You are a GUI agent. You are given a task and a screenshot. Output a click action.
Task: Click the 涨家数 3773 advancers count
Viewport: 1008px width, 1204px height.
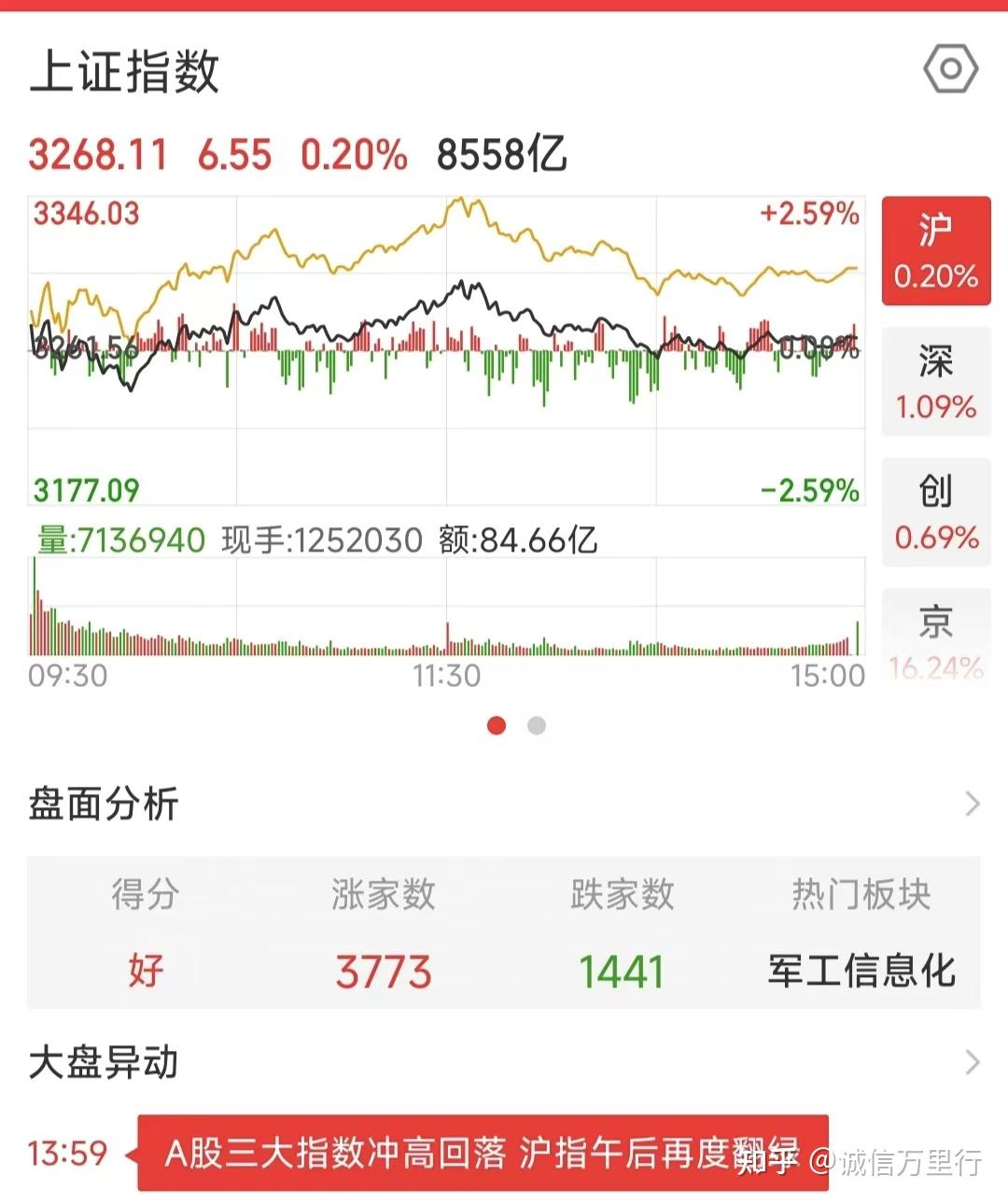pos(383,971)
